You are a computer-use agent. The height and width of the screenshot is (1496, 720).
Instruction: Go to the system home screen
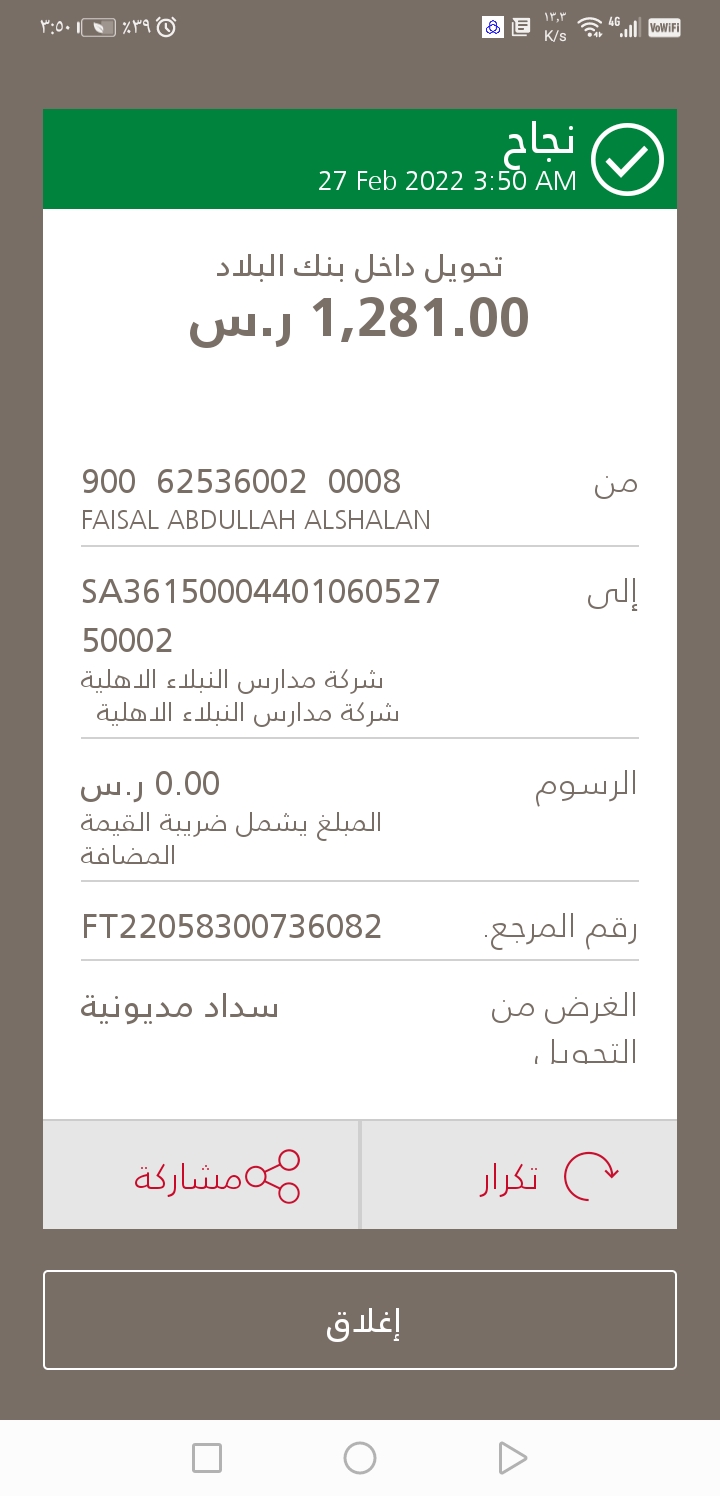(360, 1458)
